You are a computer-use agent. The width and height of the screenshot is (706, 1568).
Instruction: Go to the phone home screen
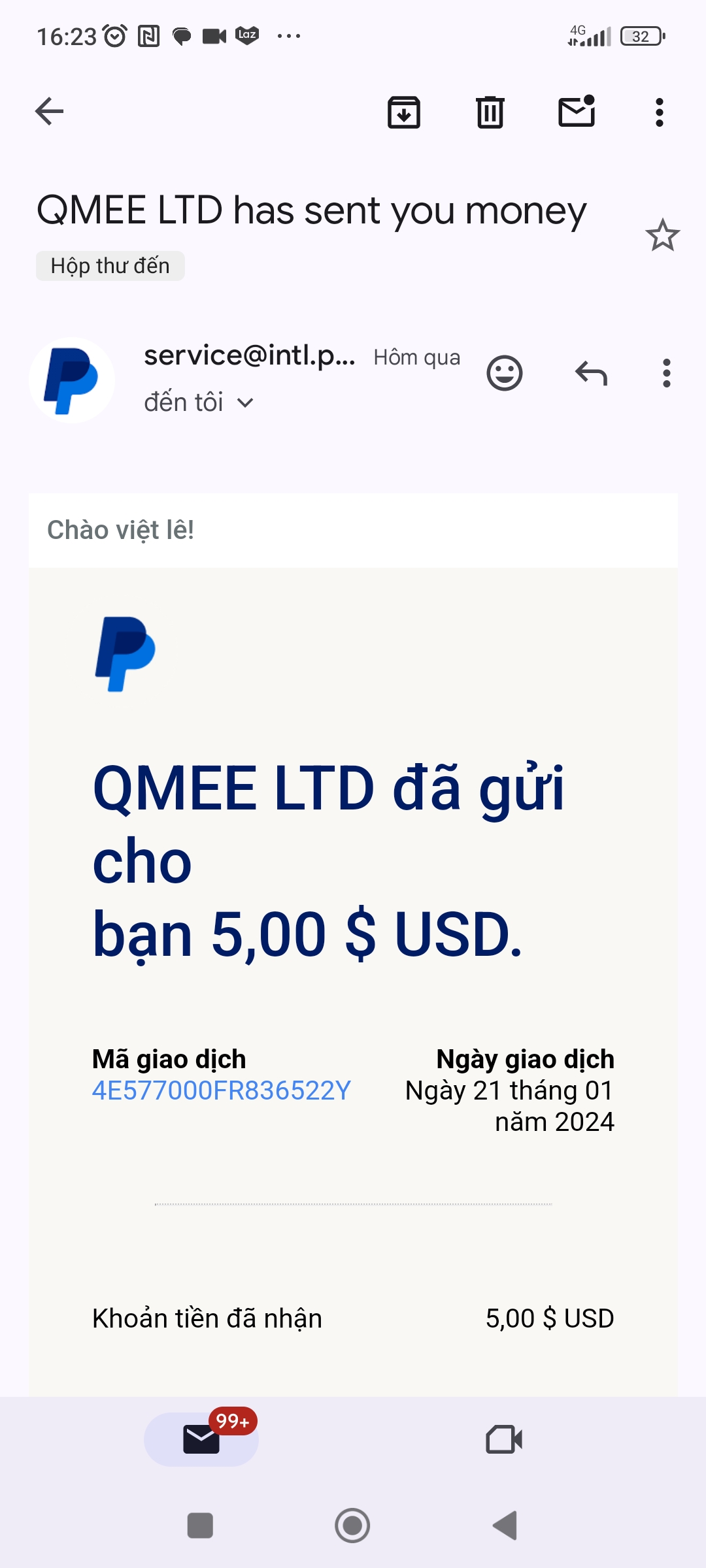tap(352, 1526)
